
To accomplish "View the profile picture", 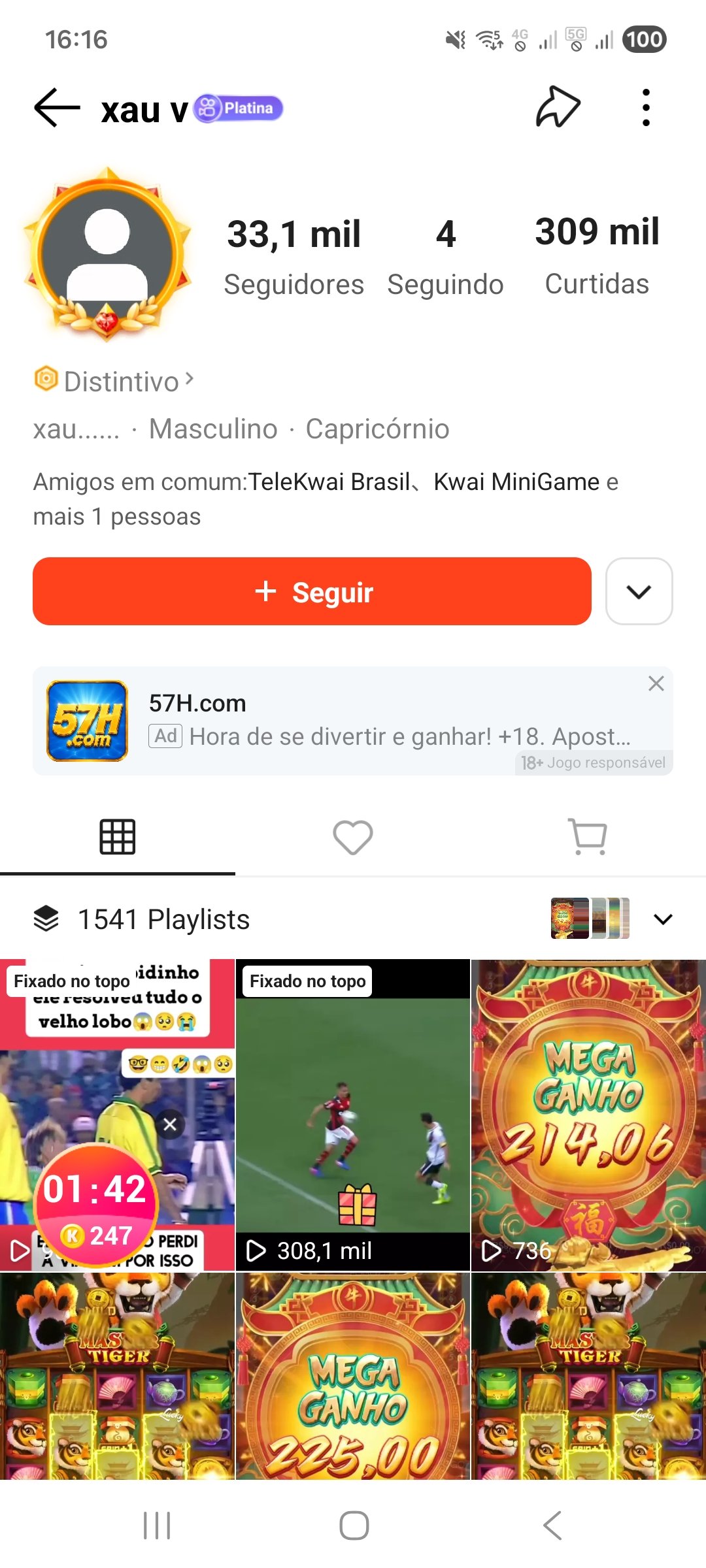I will (107, 254).
